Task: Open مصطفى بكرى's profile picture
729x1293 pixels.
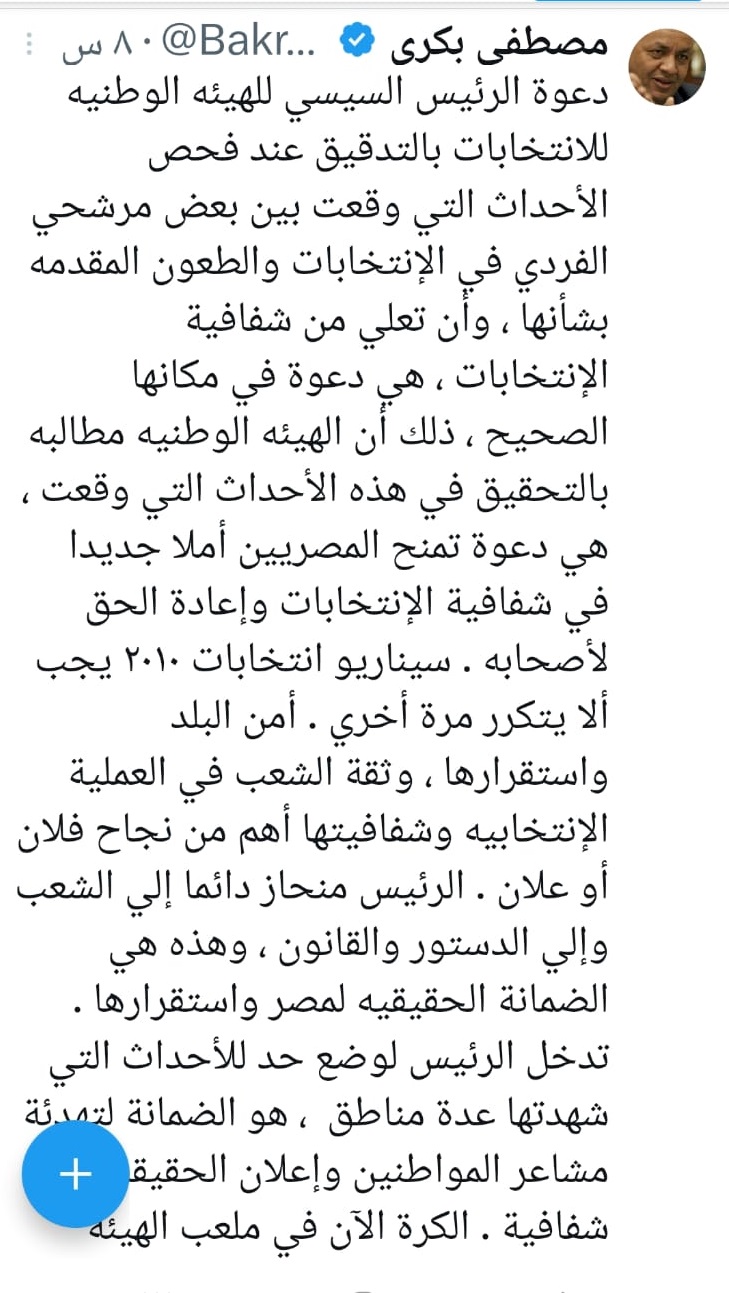Action: pyautogui.click(x=665, y=68)
